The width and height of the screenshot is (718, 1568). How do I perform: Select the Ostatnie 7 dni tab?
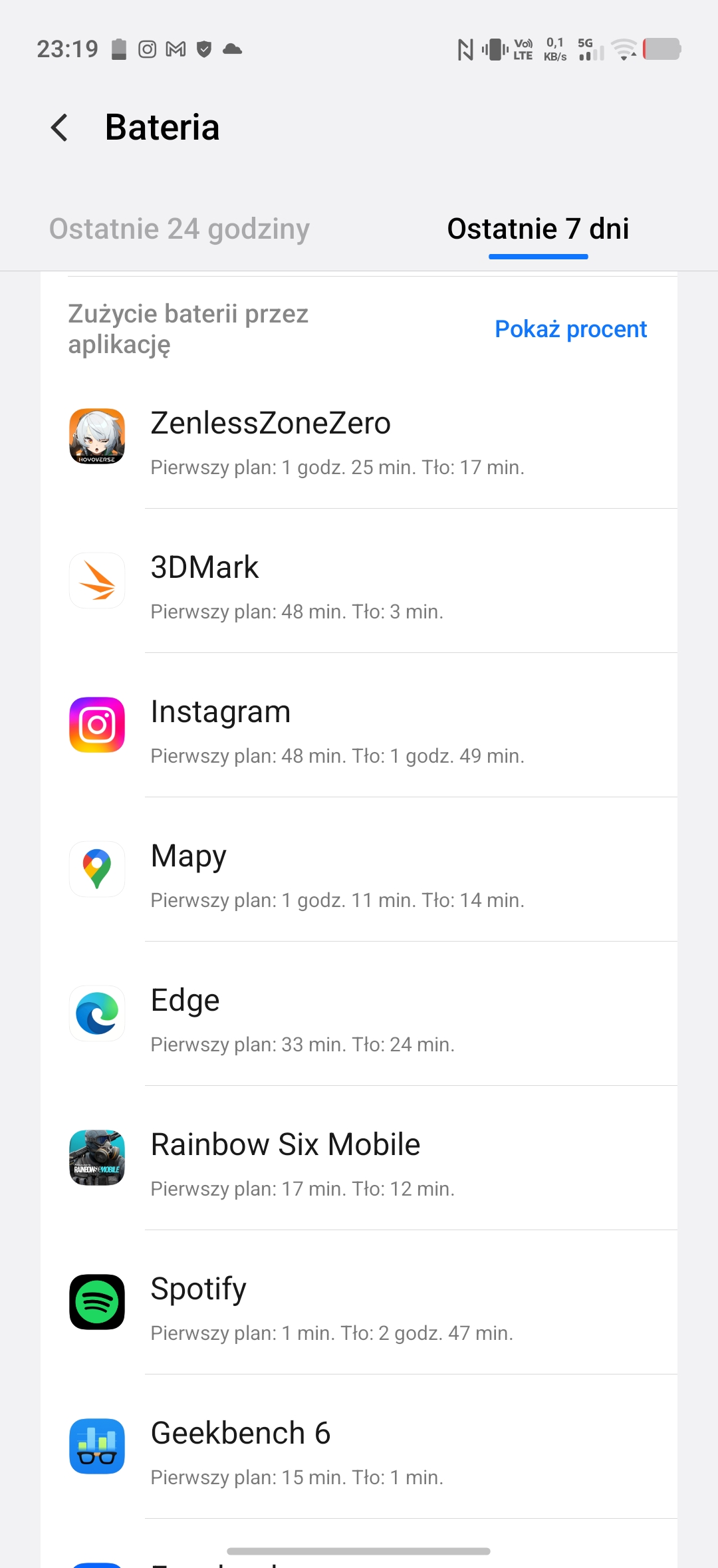(538, 229)
